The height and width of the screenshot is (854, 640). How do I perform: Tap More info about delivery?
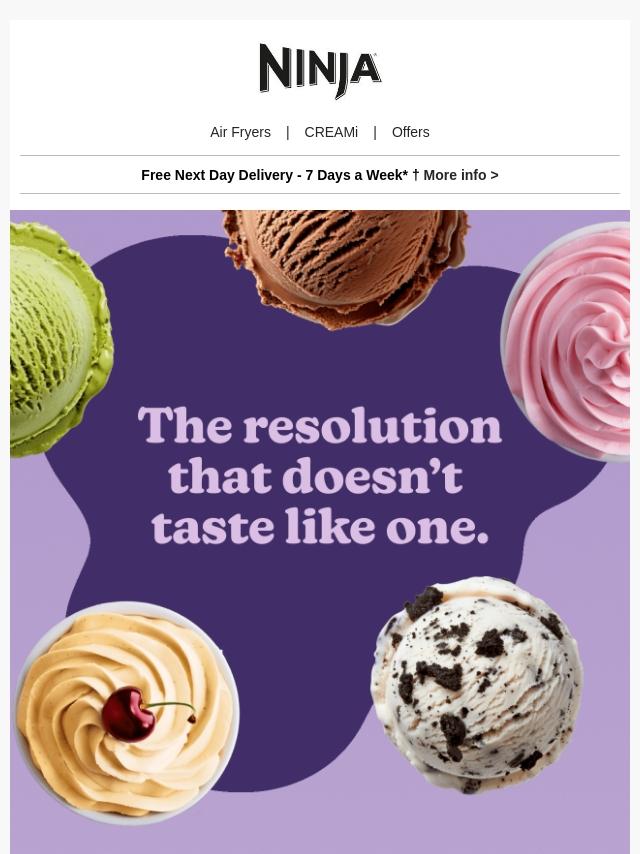click(x=460, y=175)
